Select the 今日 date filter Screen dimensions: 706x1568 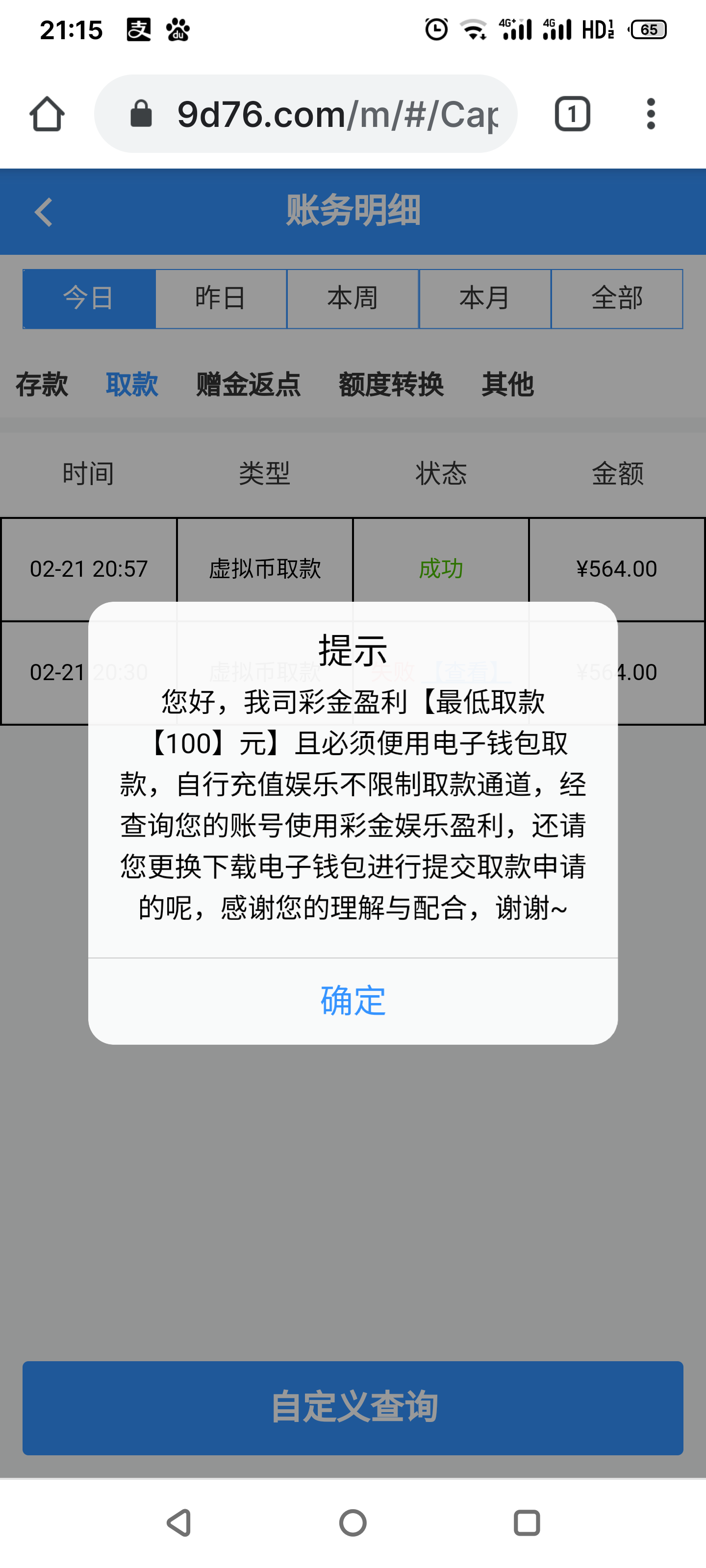tap(89, 299)
